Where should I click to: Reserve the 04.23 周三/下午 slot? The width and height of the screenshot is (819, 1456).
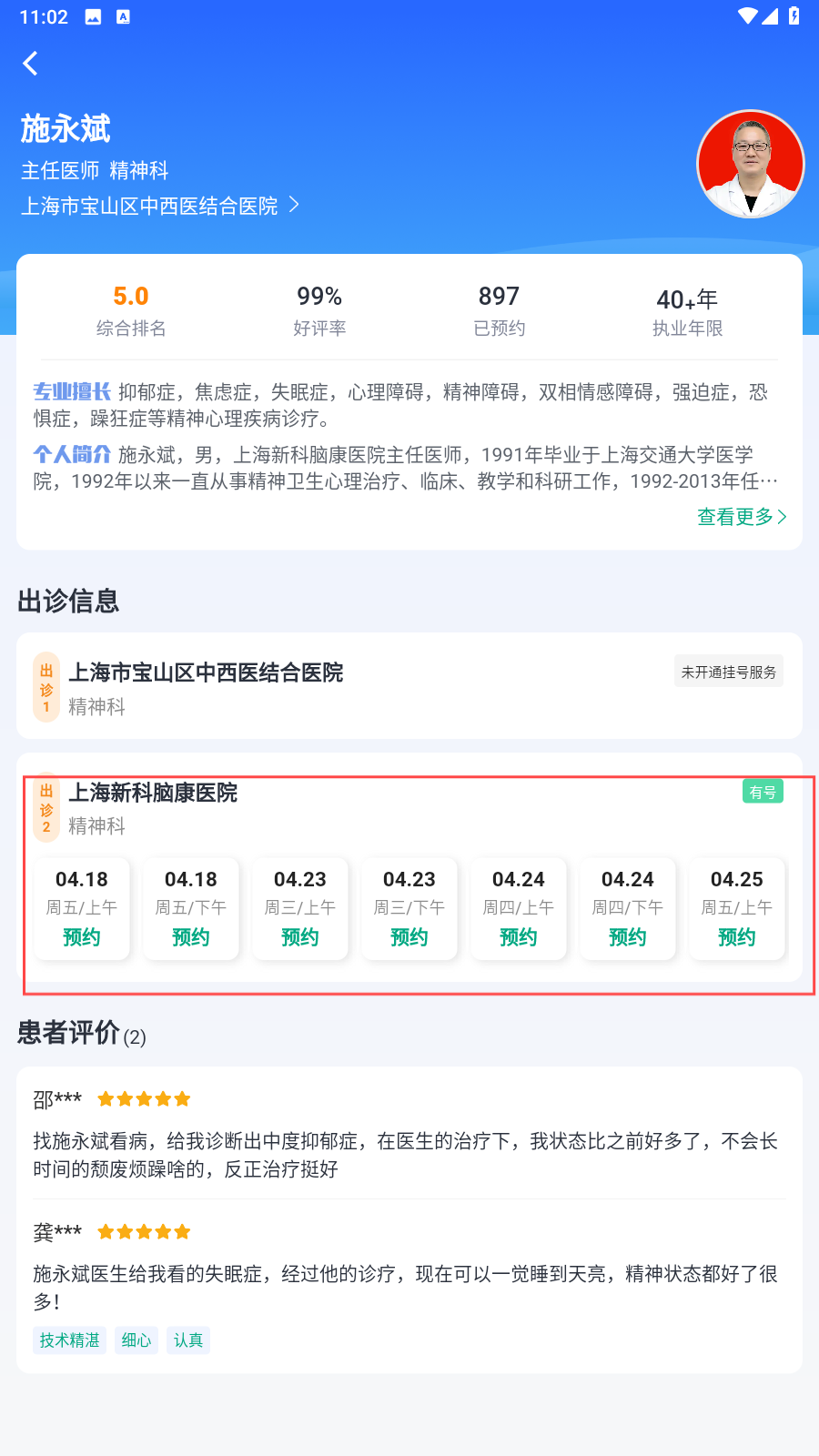pos(409,909)
